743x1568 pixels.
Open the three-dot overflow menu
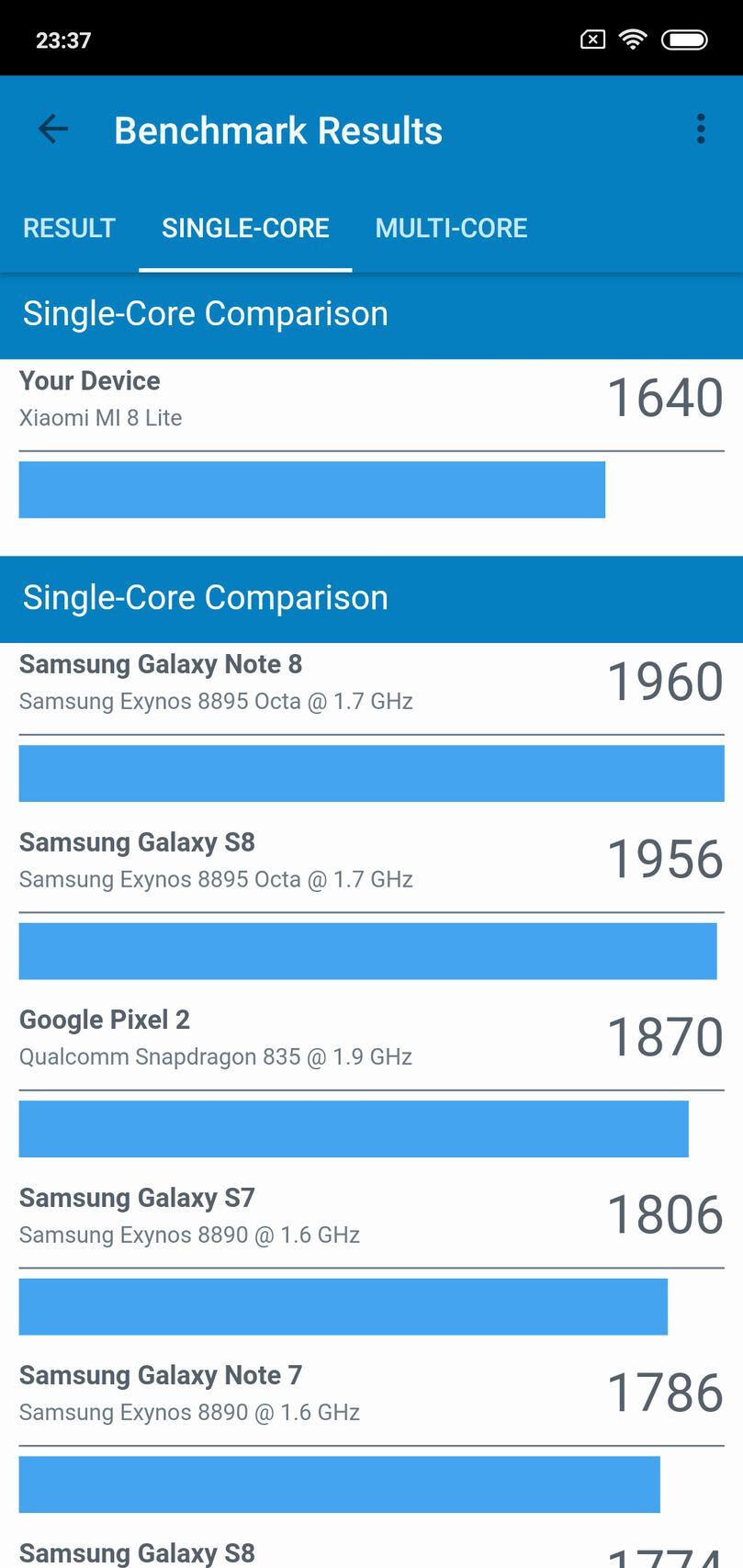701,129
